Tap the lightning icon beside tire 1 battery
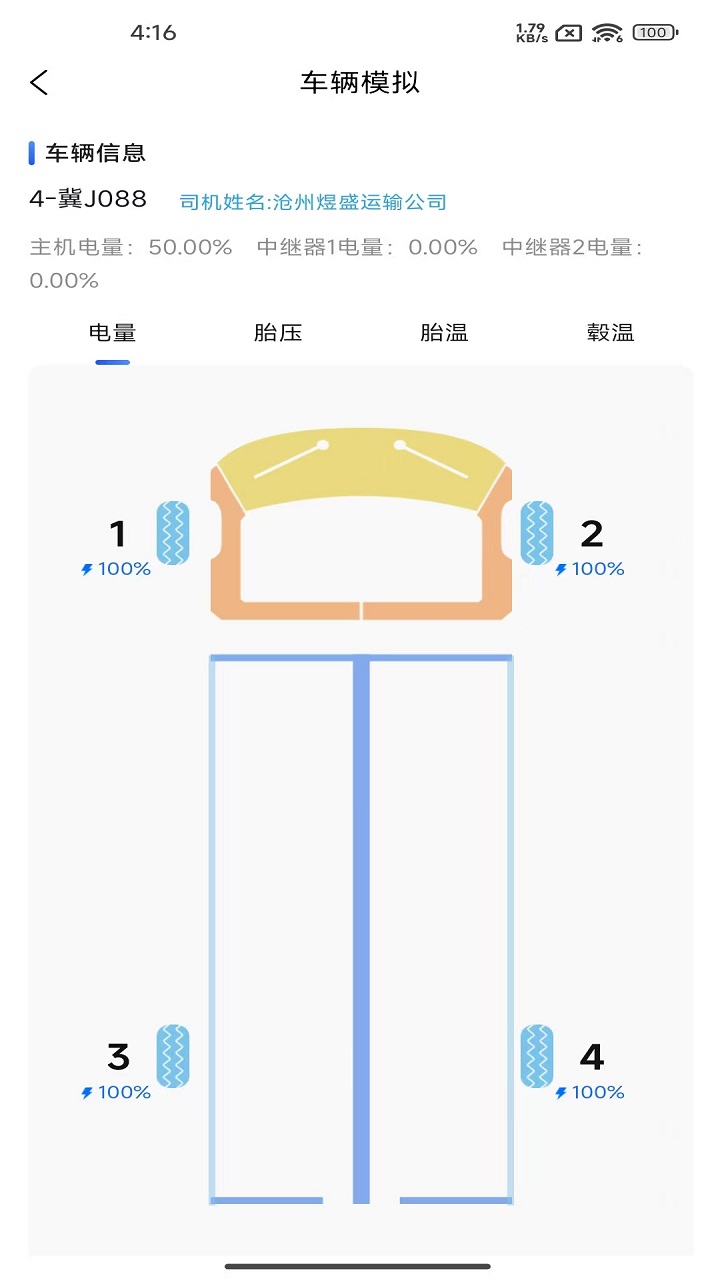 pyautogui.click(x=85, y=568)
